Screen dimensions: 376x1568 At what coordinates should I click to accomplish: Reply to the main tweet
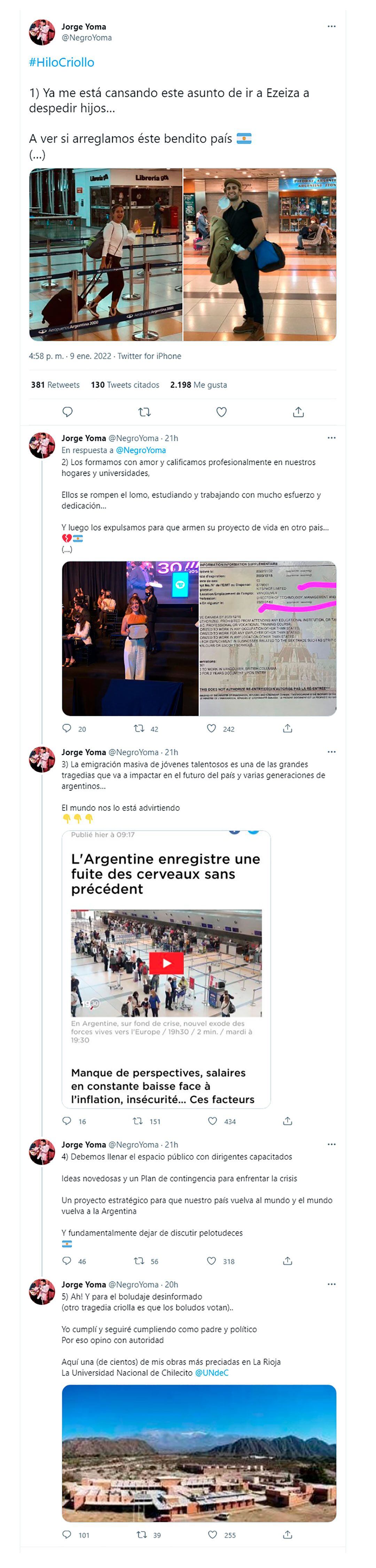(x=68, y=412)
